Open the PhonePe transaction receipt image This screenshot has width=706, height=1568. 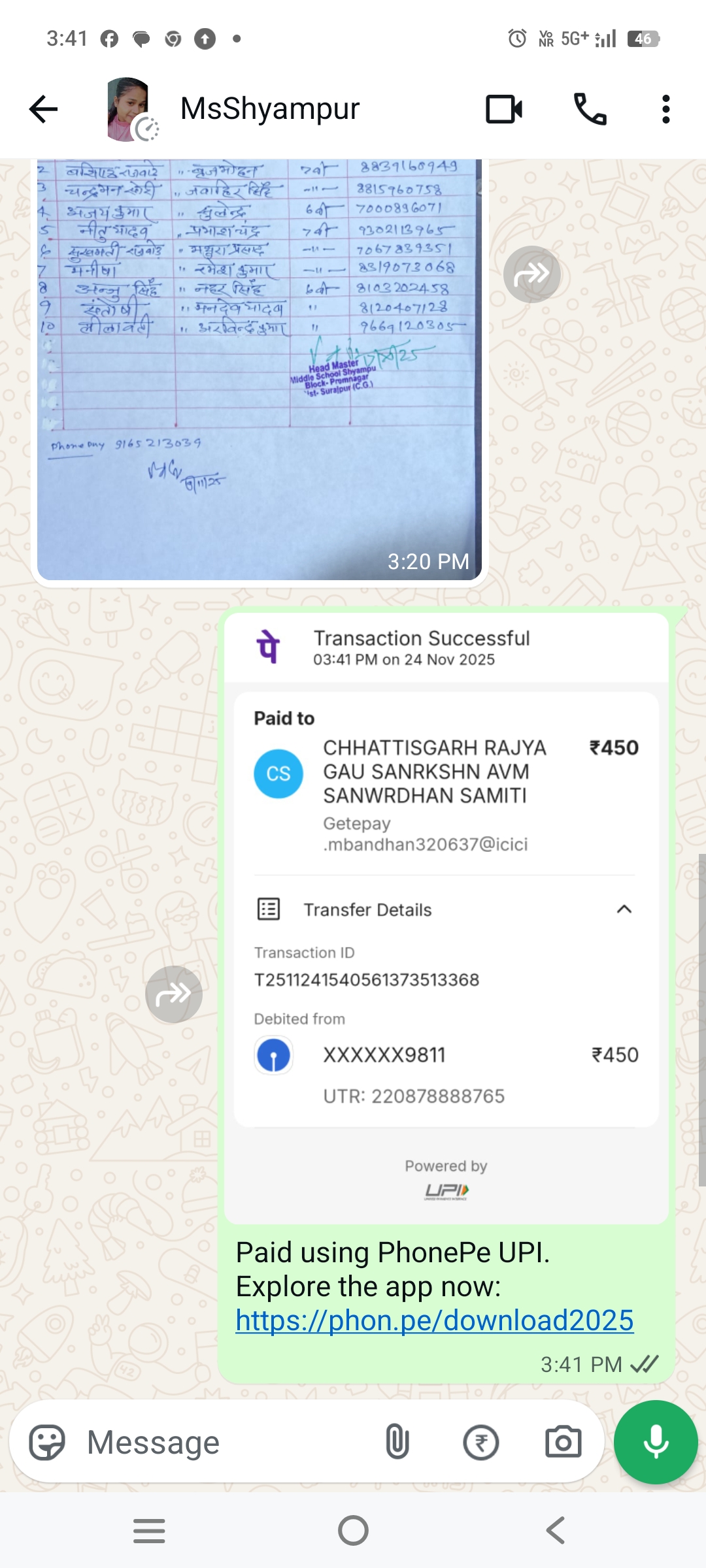(446, 915)
